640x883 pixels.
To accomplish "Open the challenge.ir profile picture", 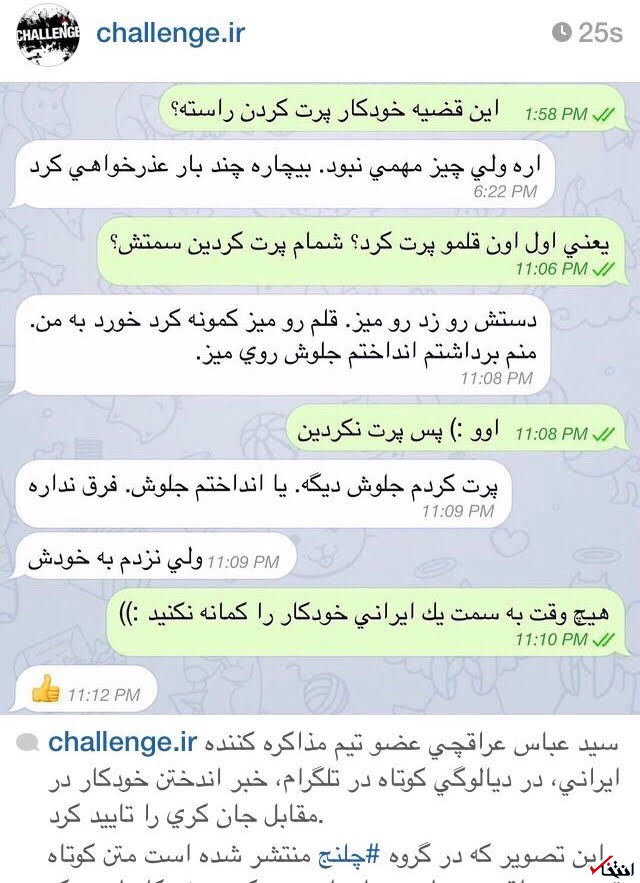I will point(46,34).
